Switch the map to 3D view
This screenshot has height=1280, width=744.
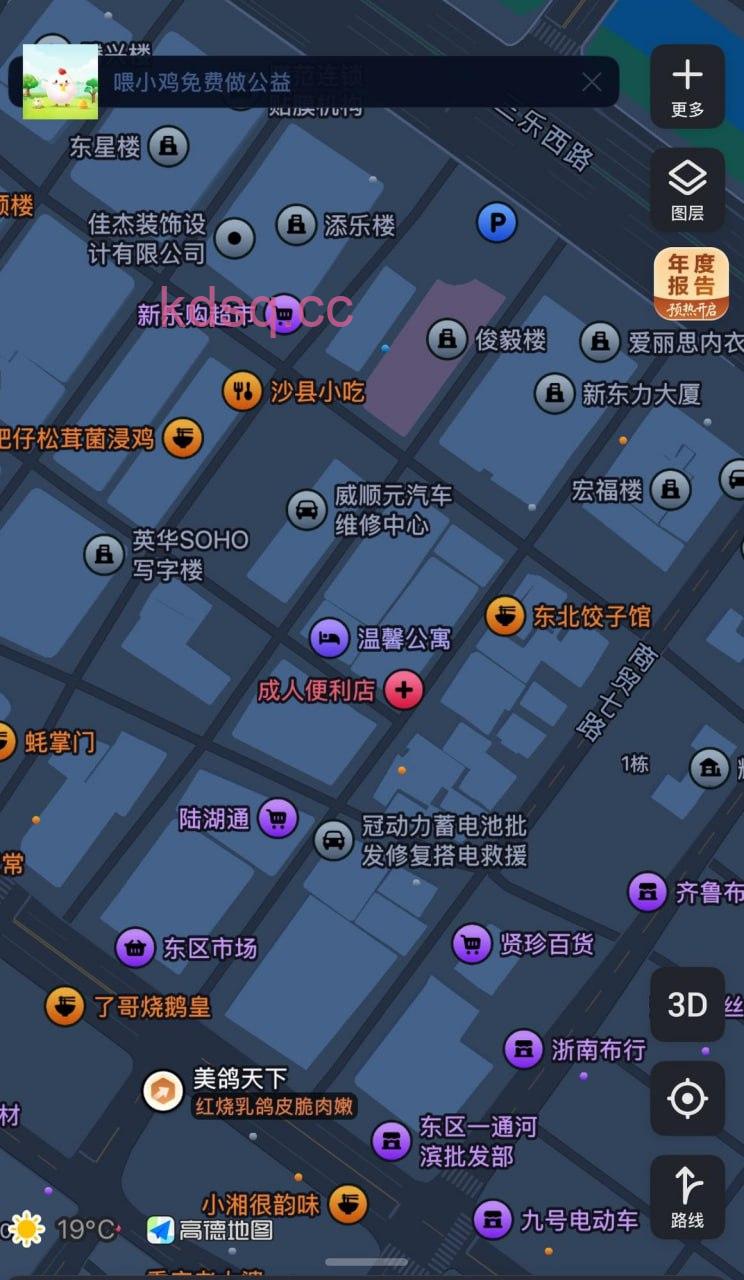click(x=687, y=1005)
